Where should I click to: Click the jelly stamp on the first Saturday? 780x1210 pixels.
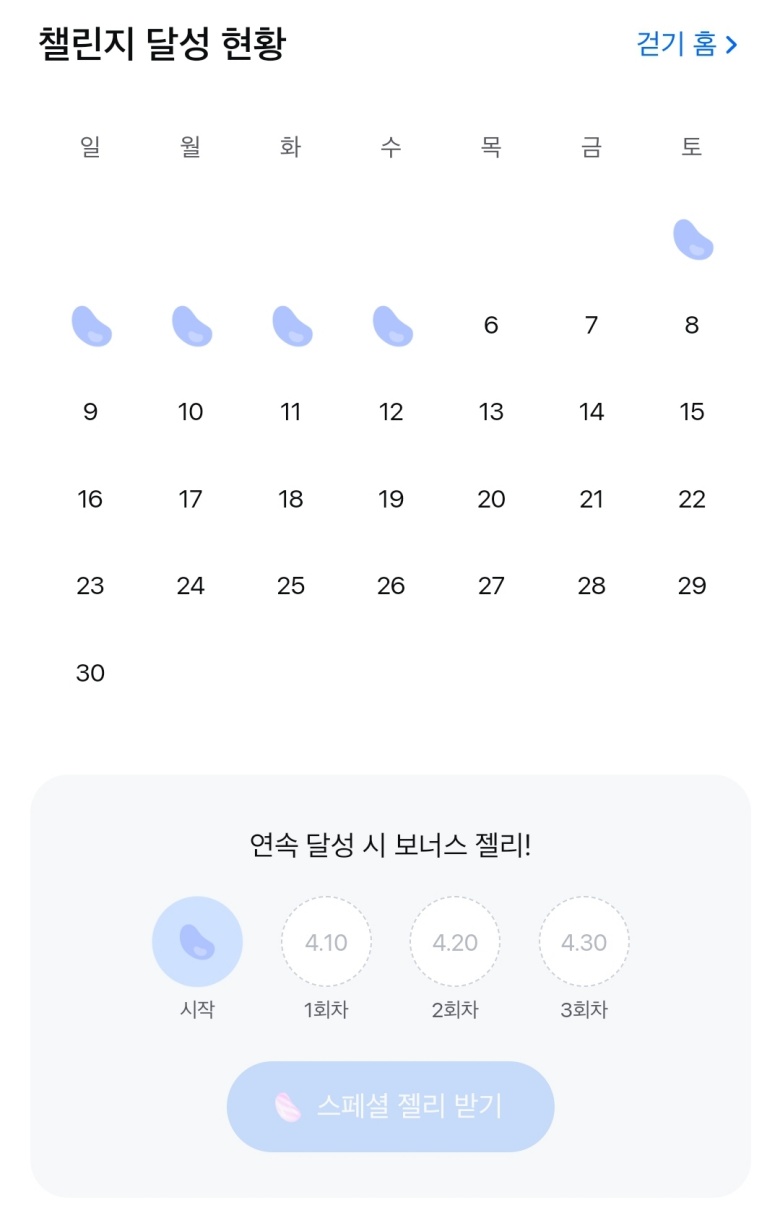(691, 238)
